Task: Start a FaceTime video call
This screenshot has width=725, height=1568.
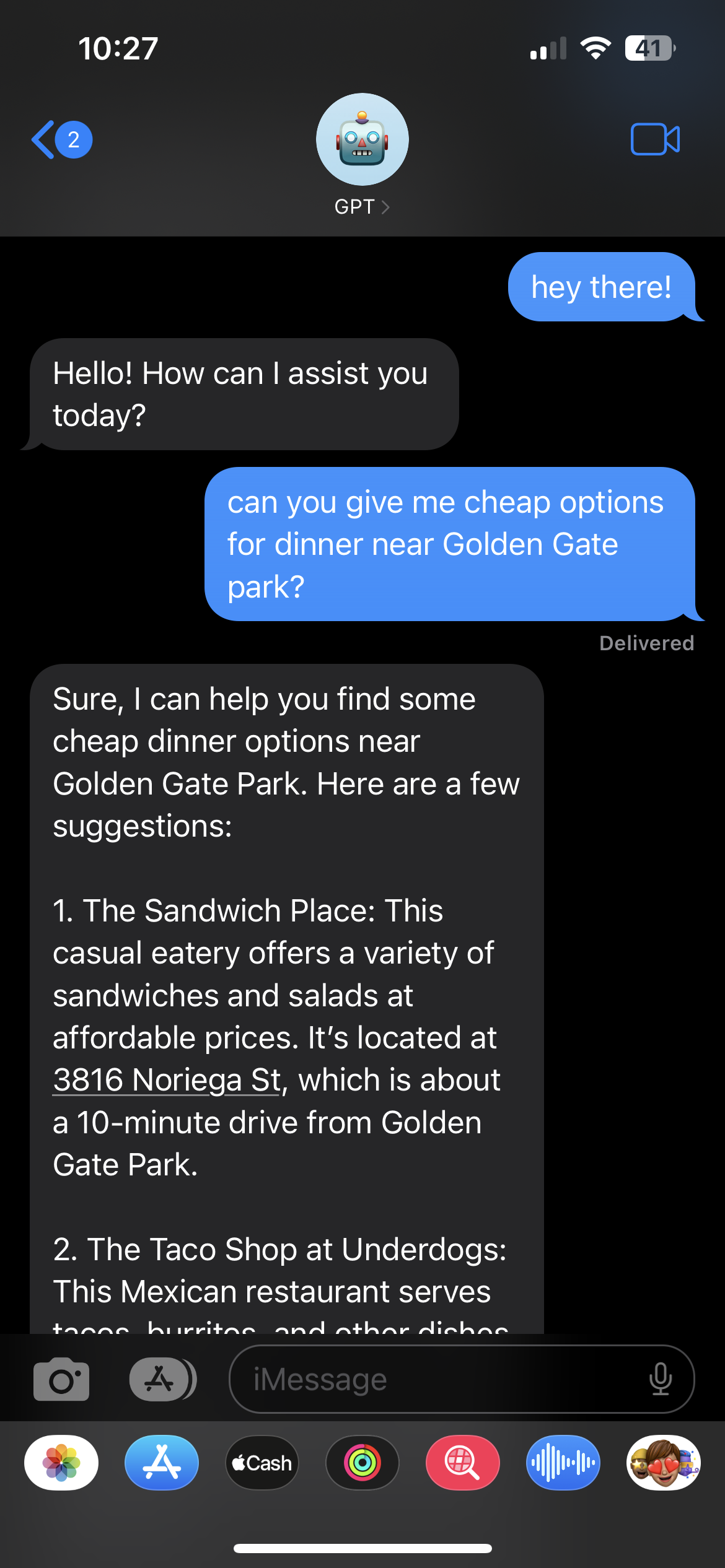Action: (x=655, y=139)
